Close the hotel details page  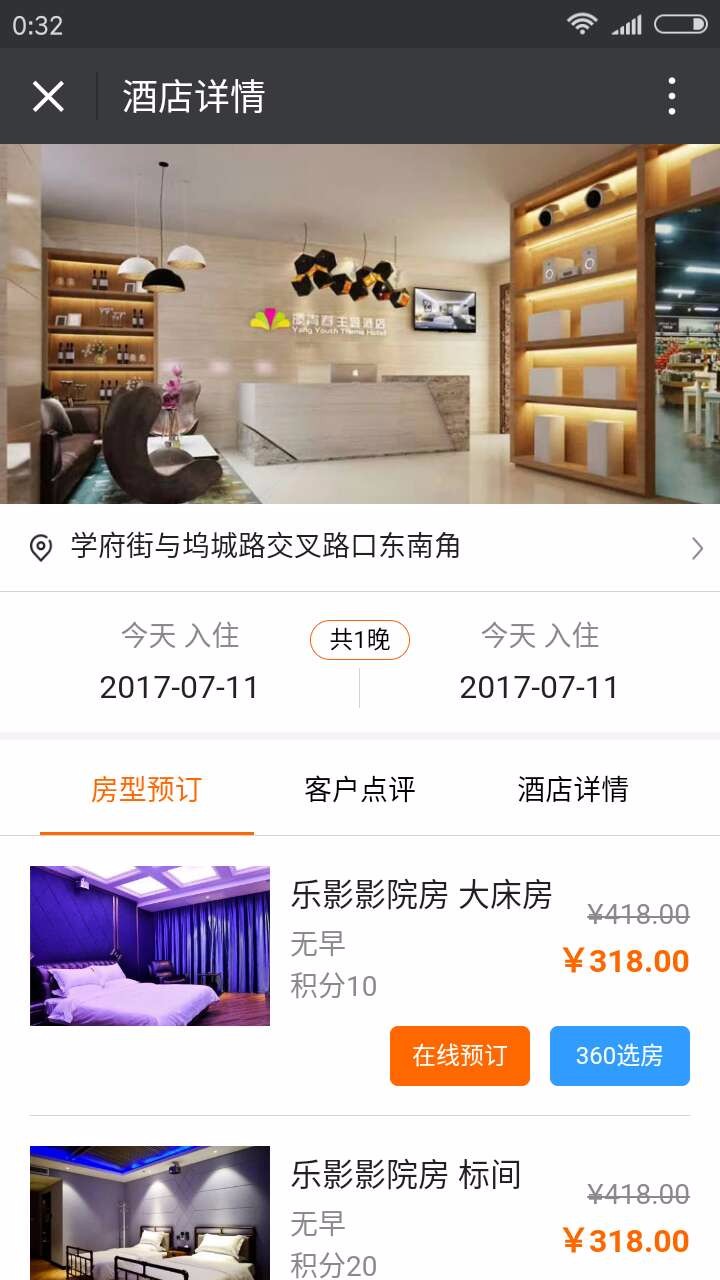click(x=48, y=97)
